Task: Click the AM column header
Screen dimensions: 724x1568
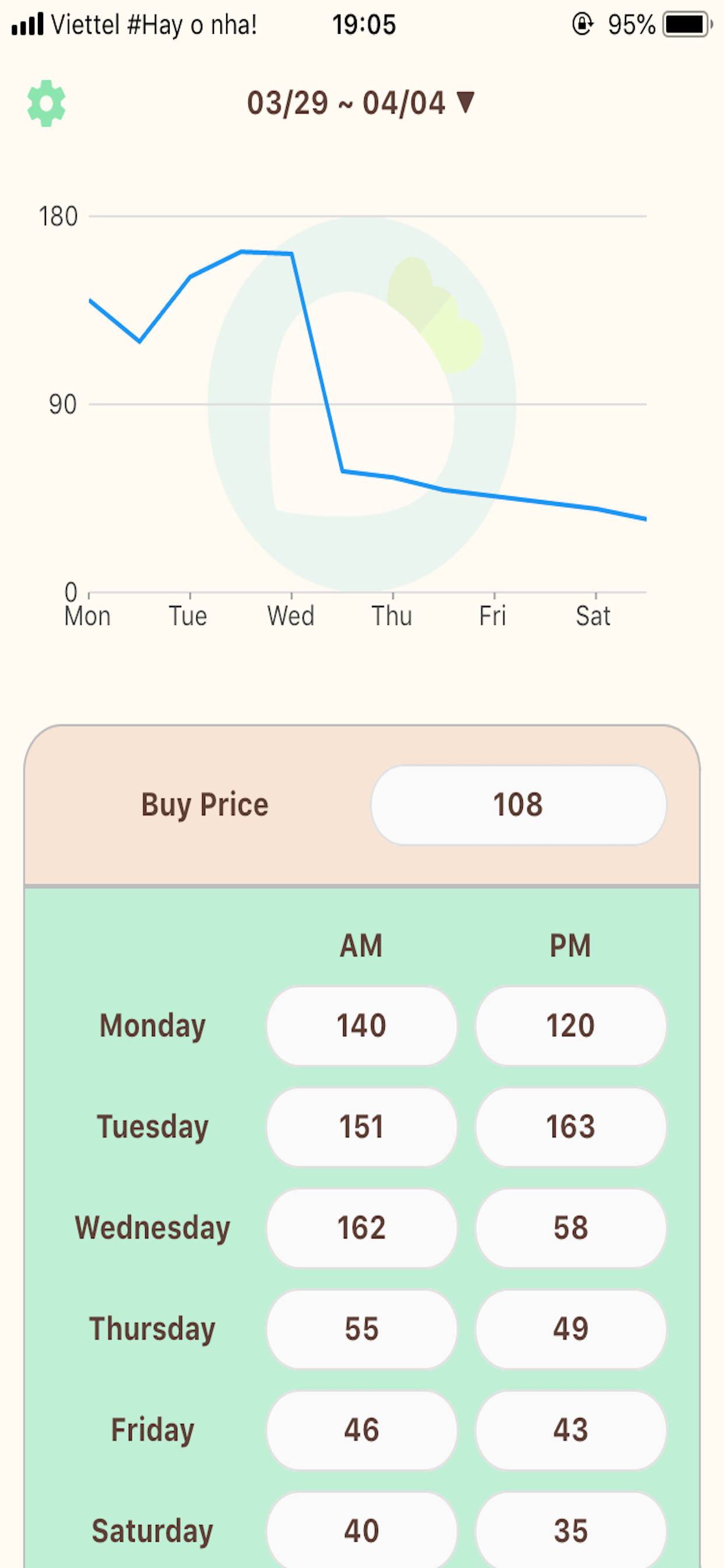Action: pyautogui.click(x=361, y=944)
